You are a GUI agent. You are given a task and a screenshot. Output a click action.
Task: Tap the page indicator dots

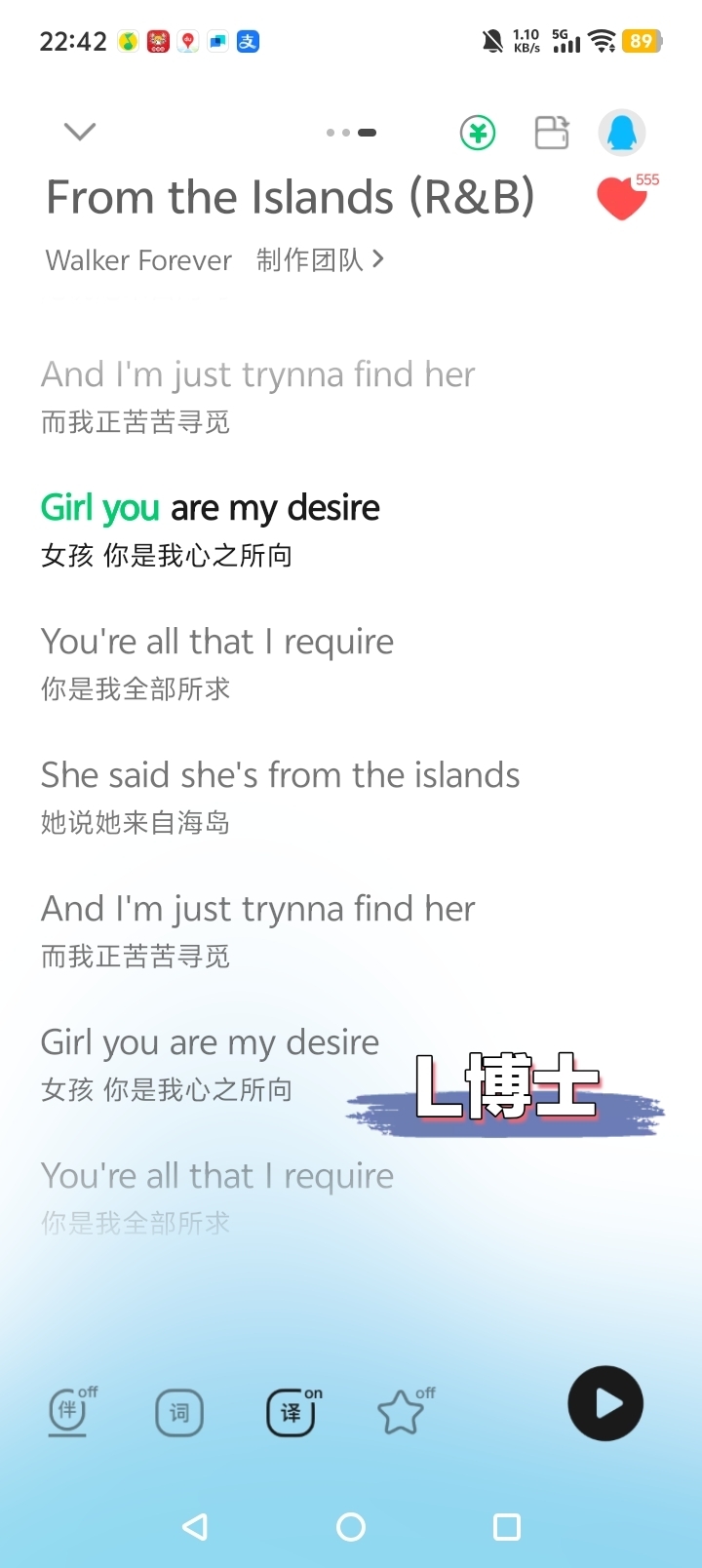(351, 133)
